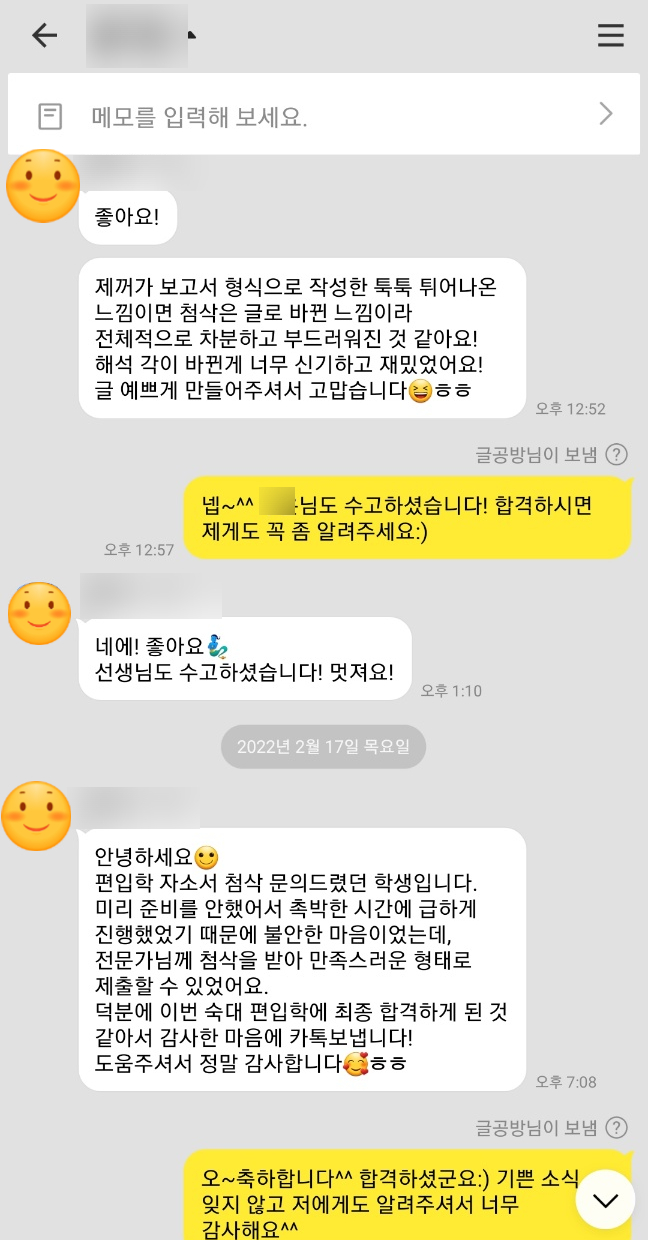This screenshot has height=1240, width=648.
Task: Tap help icon above 오~축하합니다 message
Action: click(x=617, y=1128)
